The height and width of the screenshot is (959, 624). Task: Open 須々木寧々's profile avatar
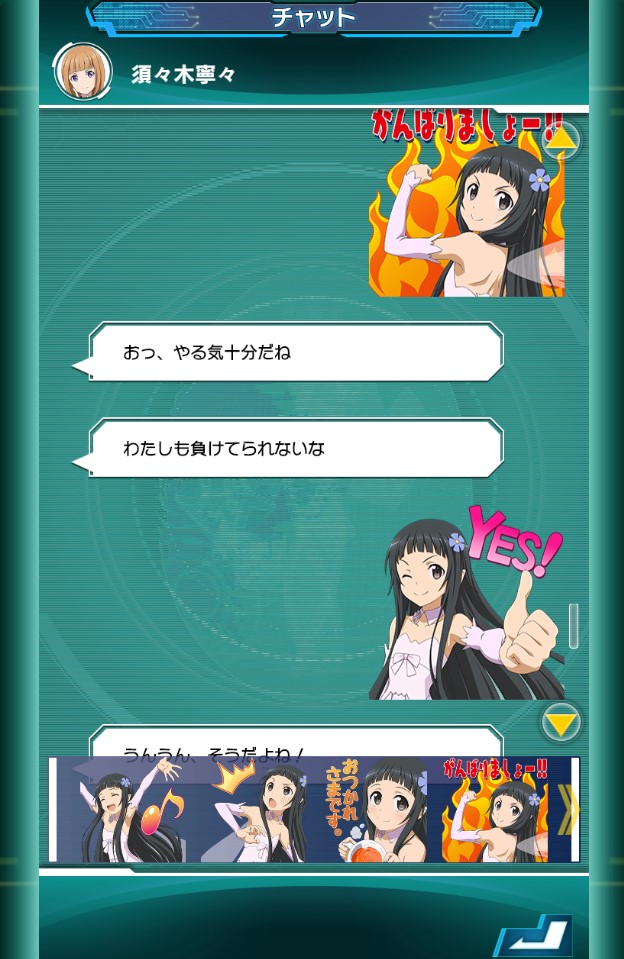[82, 72]
